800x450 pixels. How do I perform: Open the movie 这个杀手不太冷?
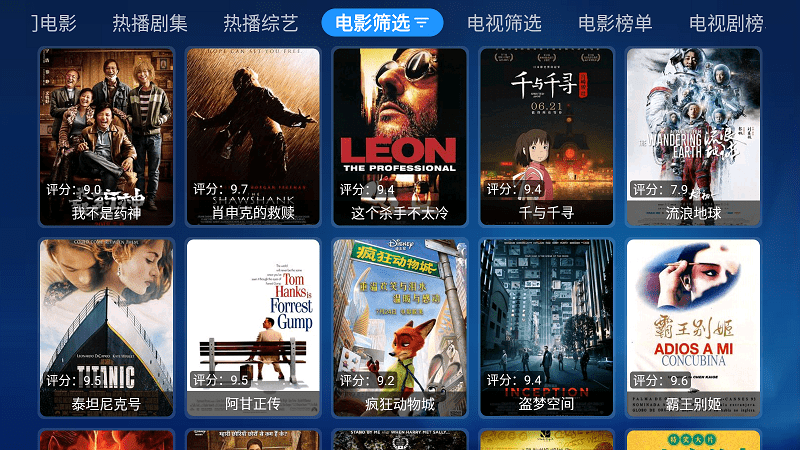pyautogui.click(x=400, y=136)
